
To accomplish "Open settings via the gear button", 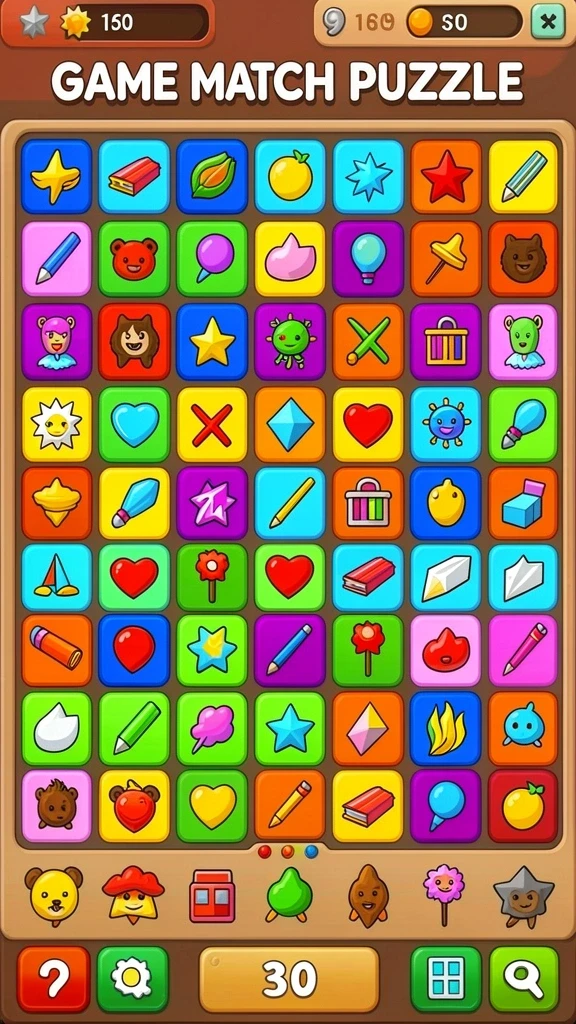I will coord(133,979).
